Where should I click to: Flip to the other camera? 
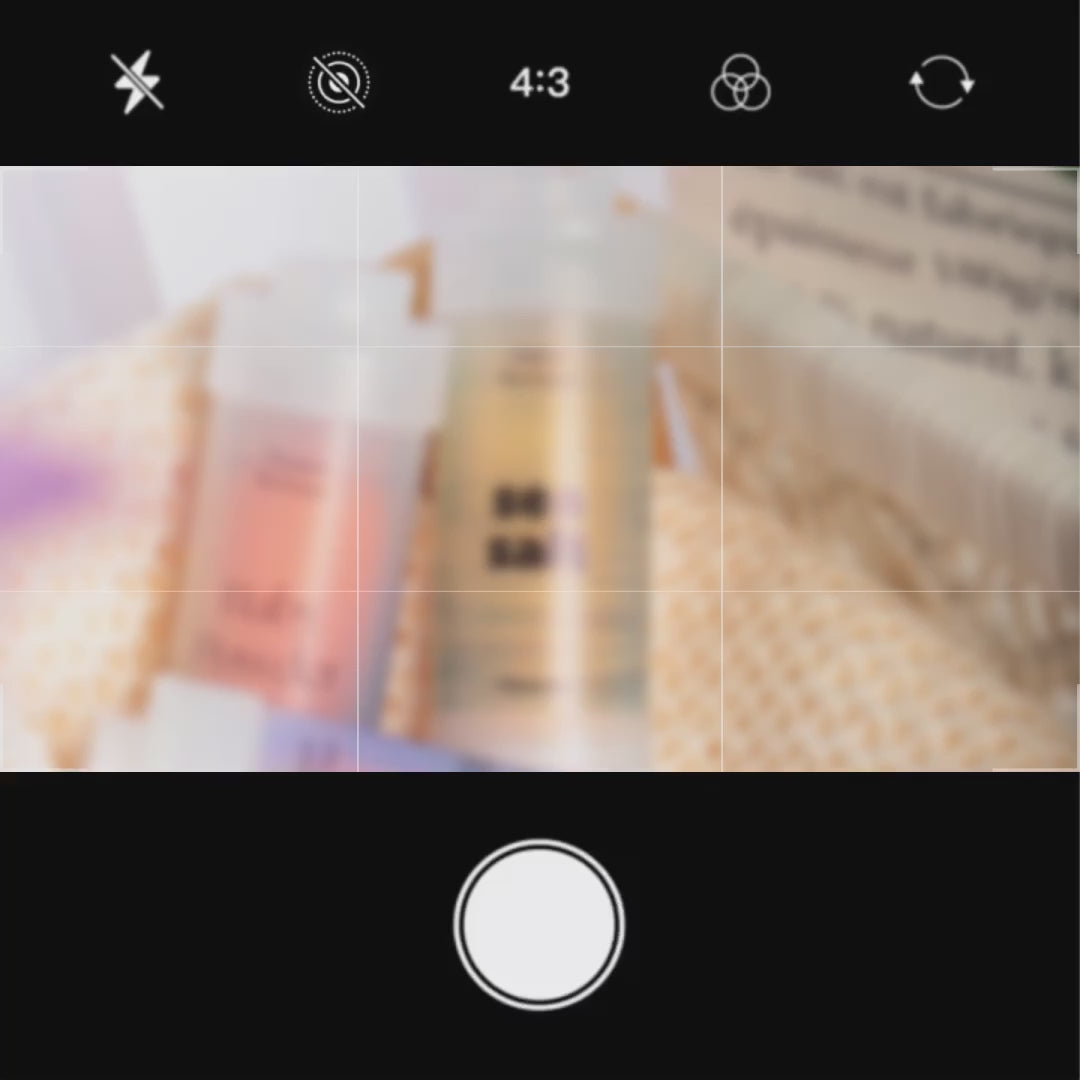[941, 82]
